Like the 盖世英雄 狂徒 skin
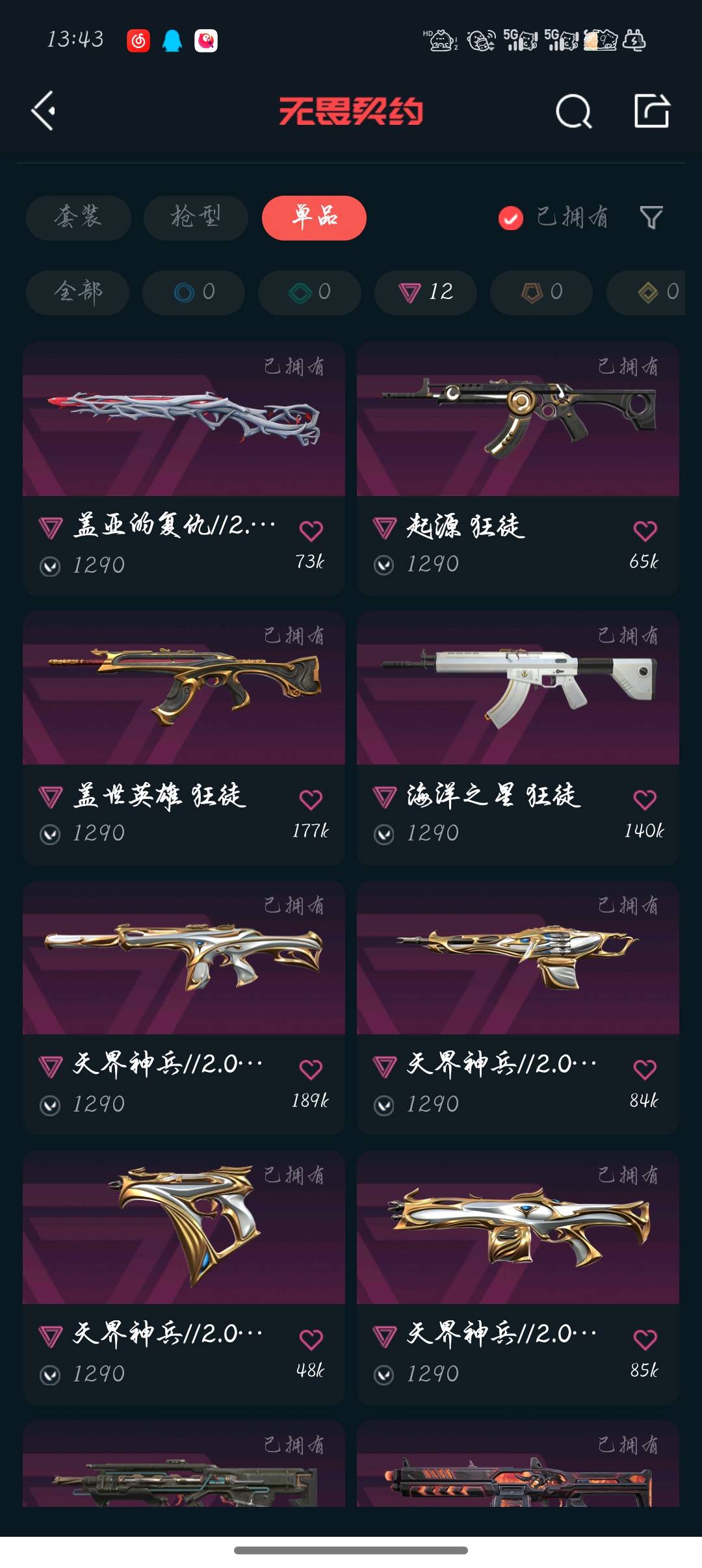 click(311, 800)
